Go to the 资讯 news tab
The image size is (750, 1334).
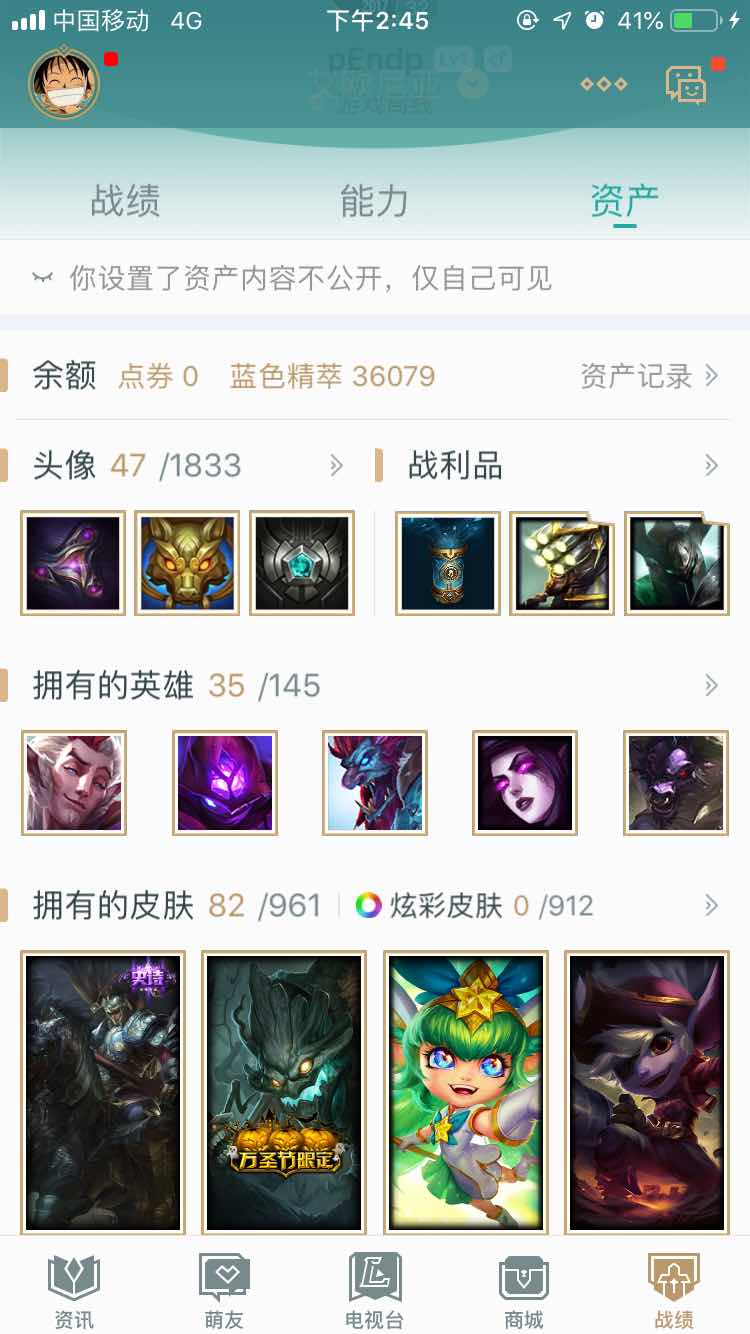tap(74, 1293)
